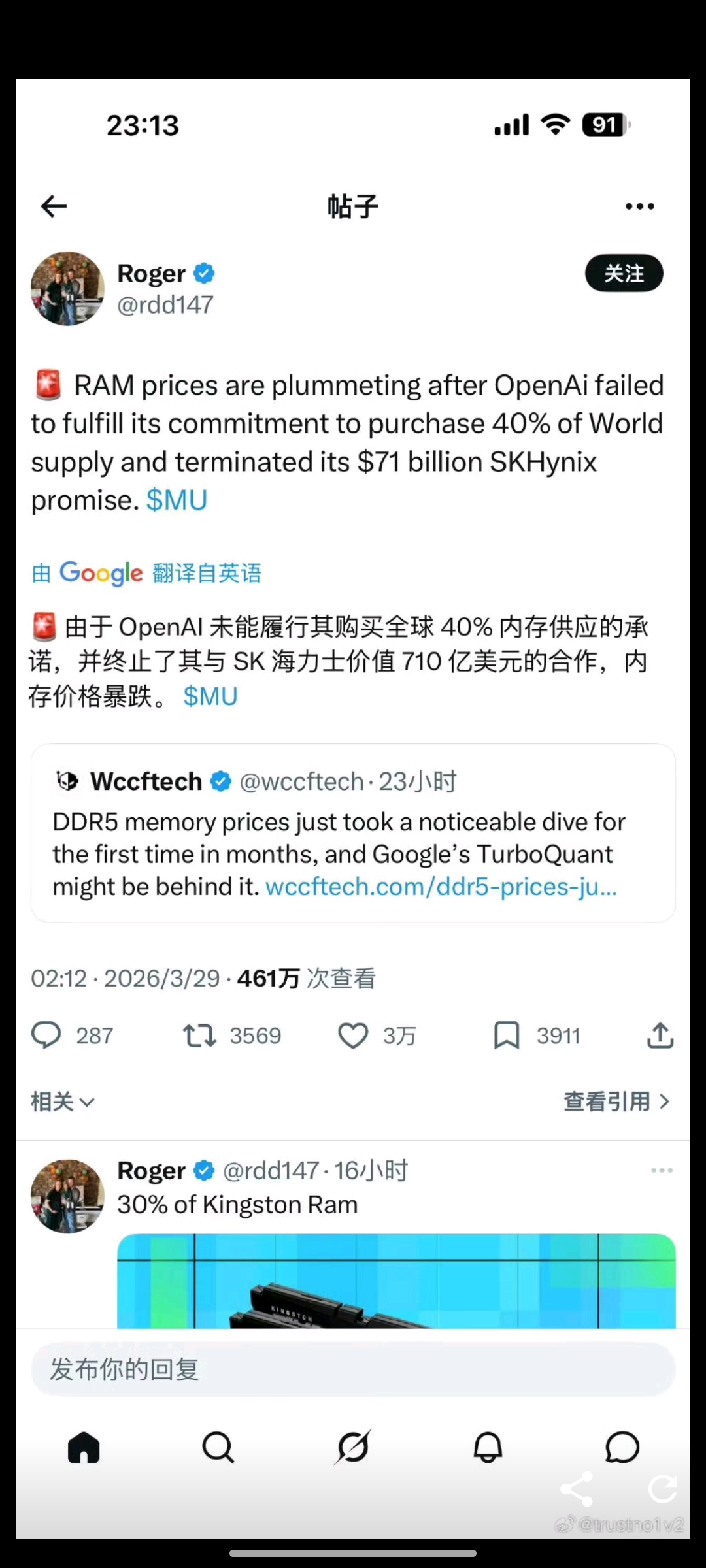The image size is (706, 1568).
Task: Open the $MU cashtag in the English post
Action: point(176,500)
